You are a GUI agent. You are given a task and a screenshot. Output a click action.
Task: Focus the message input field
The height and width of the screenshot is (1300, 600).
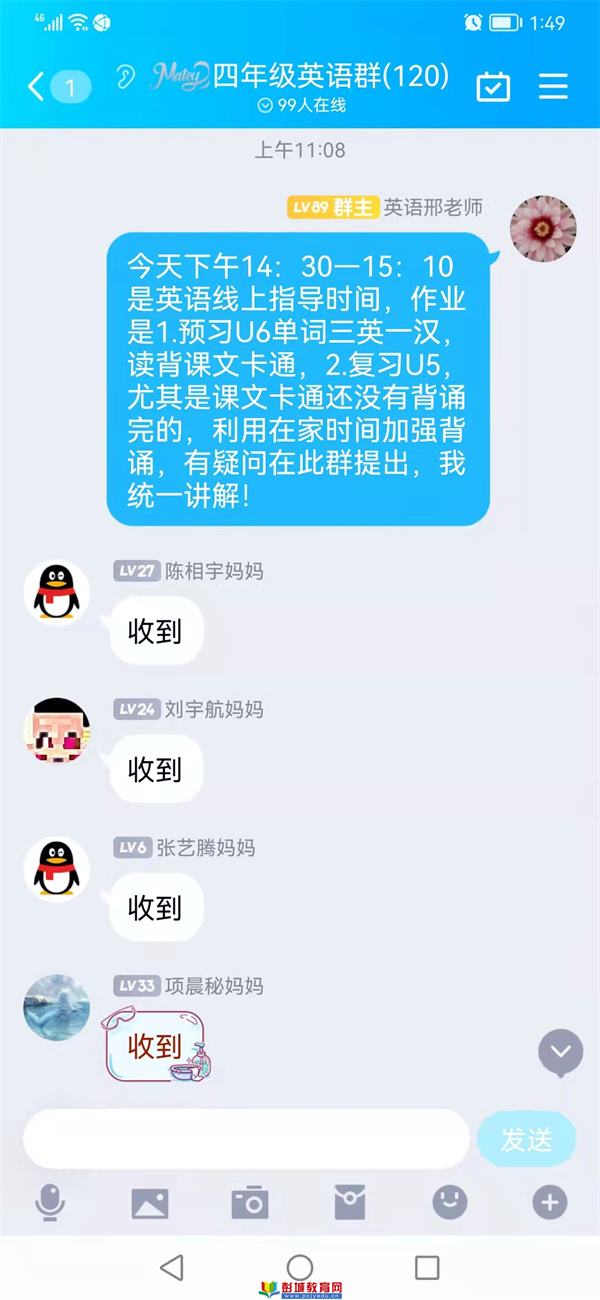[x=245, y=1139]
